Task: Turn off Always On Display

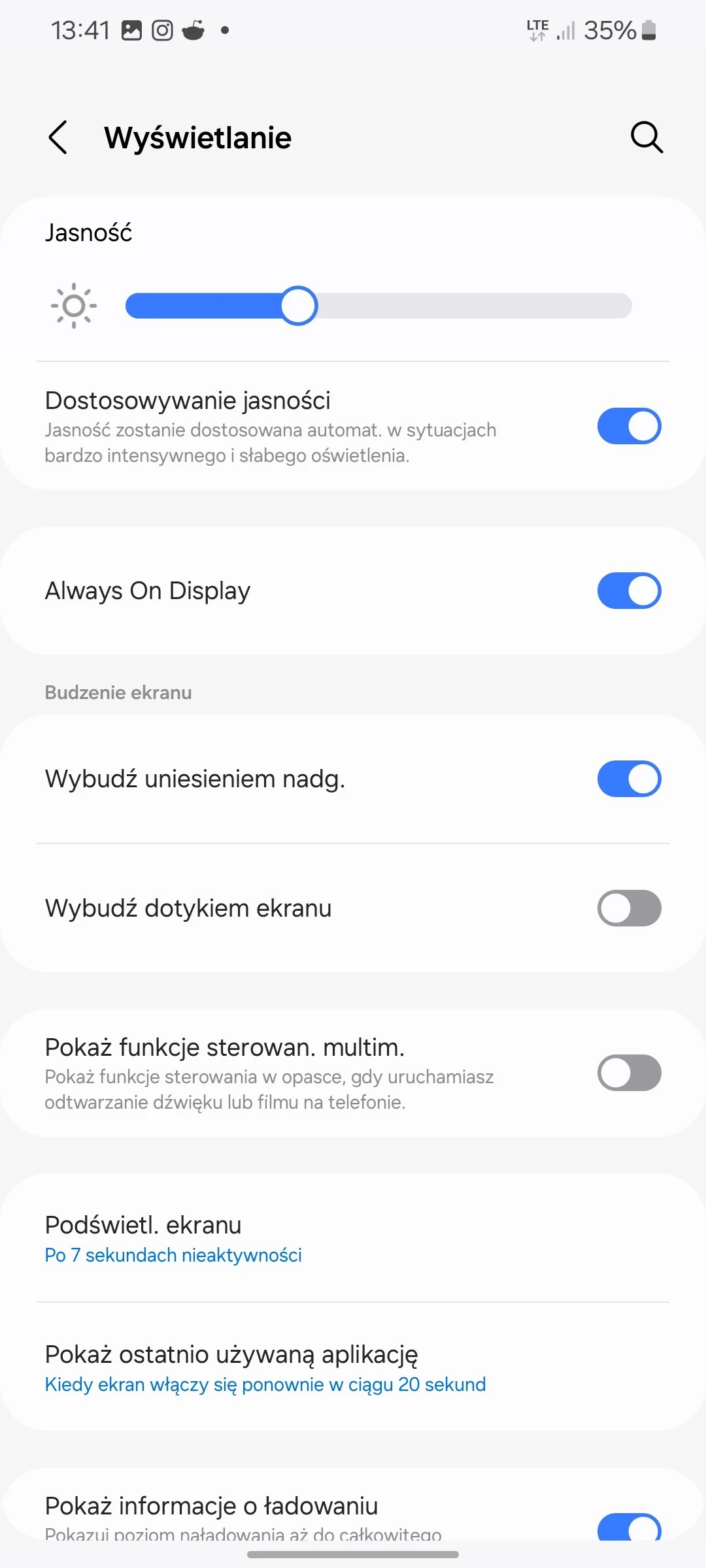Action: coord(629,591)
